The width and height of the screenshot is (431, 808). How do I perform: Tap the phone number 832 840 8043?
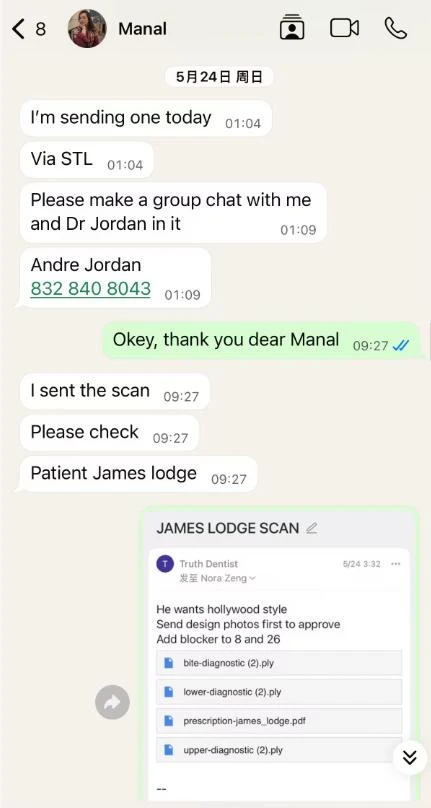click(91, 289)
